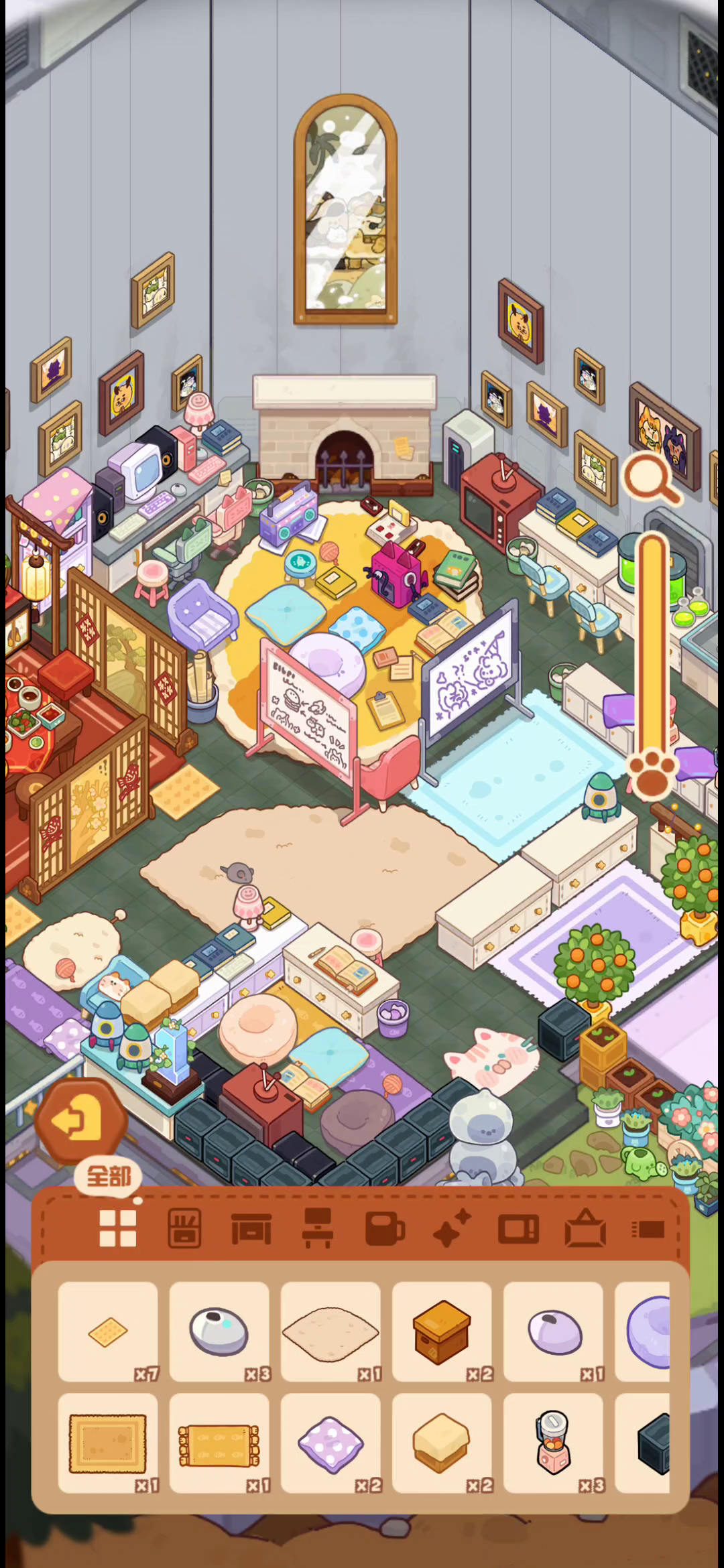The height and width of the screenshot is (1568, 724).
Task: Pick the purple polka dot cushion
Action: tap(330, 1443)
